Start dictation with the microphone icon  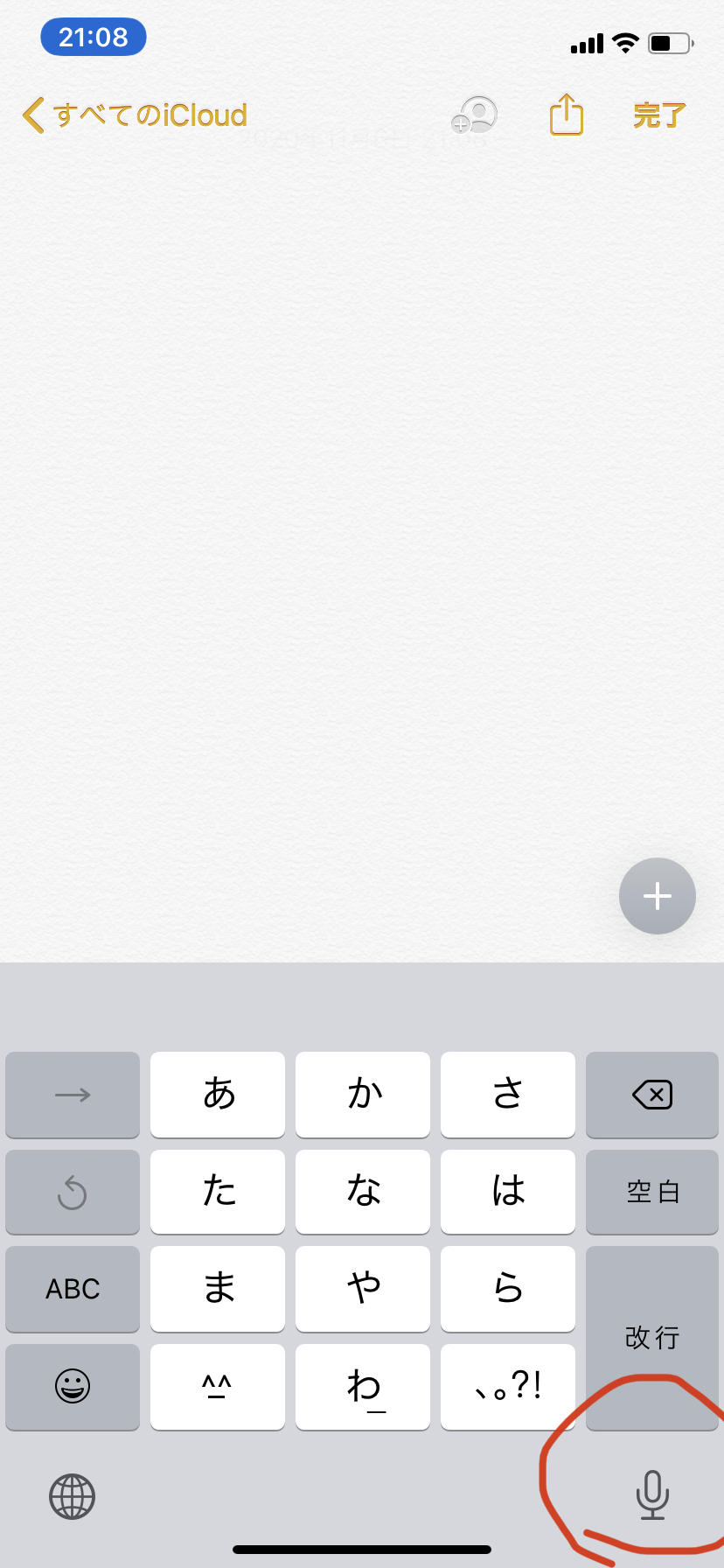pyautogui.click(x=652, y=1494)
